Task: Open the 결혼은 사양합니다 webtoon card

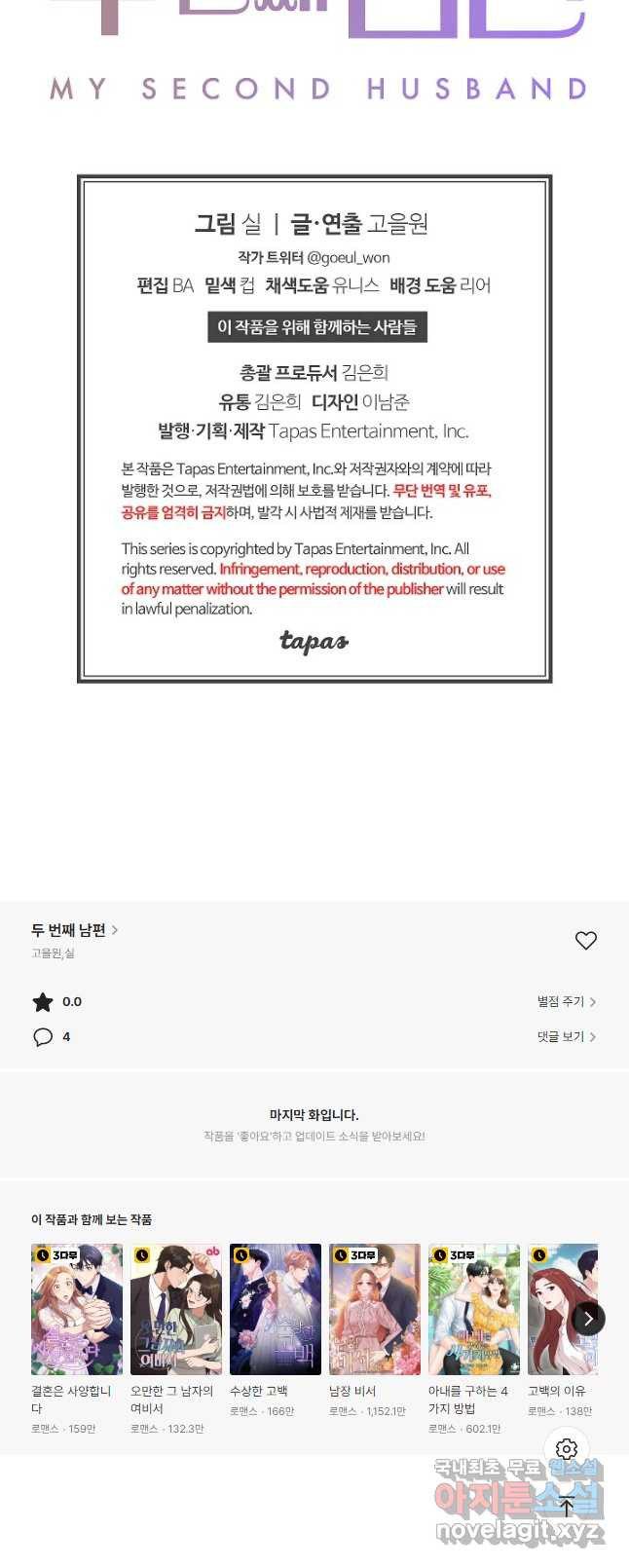Action: click(77, 1310)
